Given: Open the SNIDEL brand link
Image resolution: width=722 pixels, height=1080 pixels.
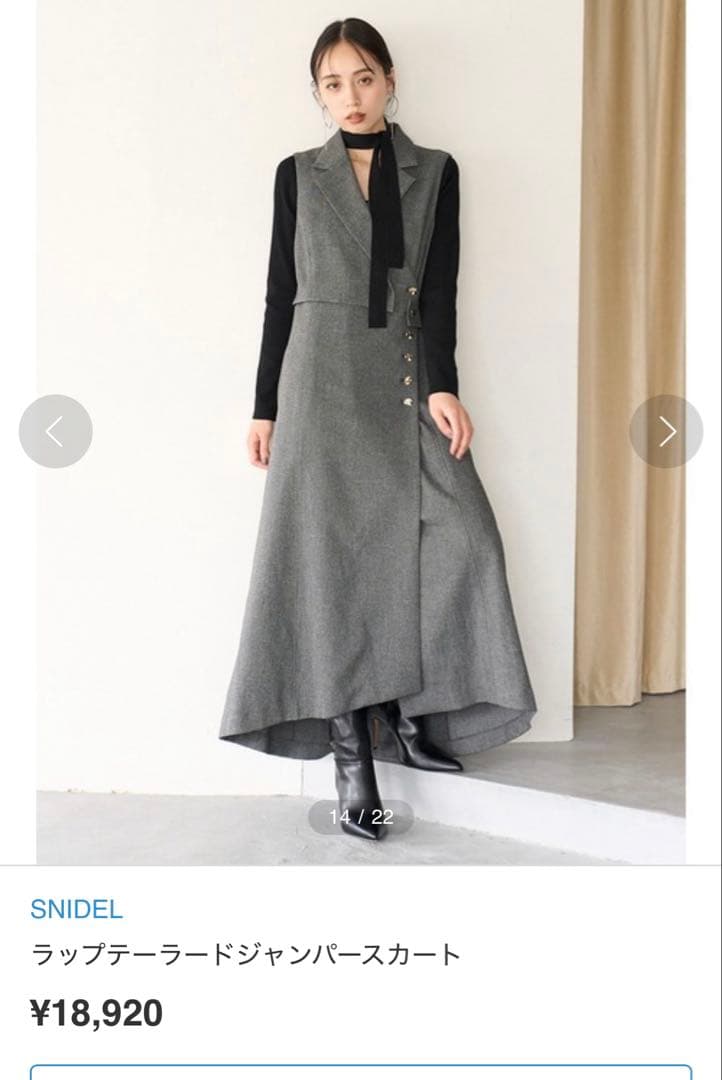Looking at the screenshot, I should pyautogui.click(x=76, y=909).
